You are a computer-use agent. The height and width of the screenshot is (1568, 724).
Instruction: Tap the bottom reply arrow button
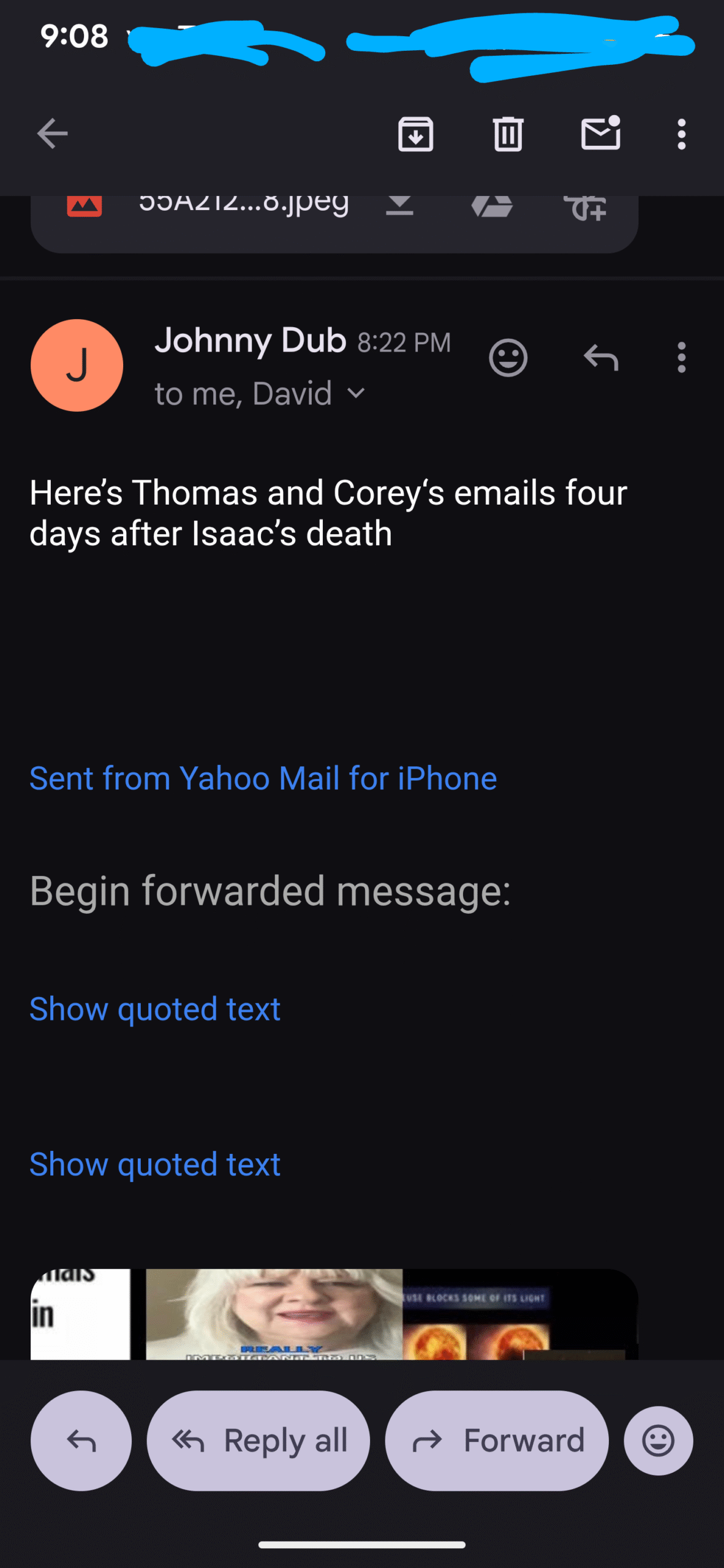pyautogui.click(x=81, y=1440)
